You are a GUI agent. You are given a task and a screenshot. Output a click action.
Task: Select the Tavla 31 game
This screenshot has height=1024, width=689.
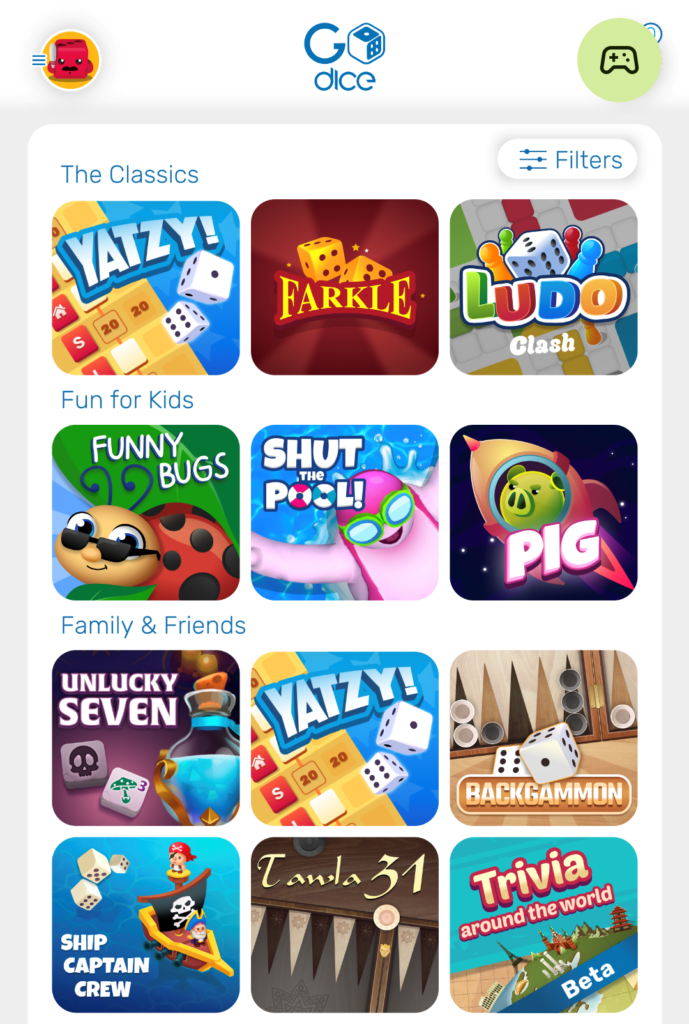click(344, 924)
